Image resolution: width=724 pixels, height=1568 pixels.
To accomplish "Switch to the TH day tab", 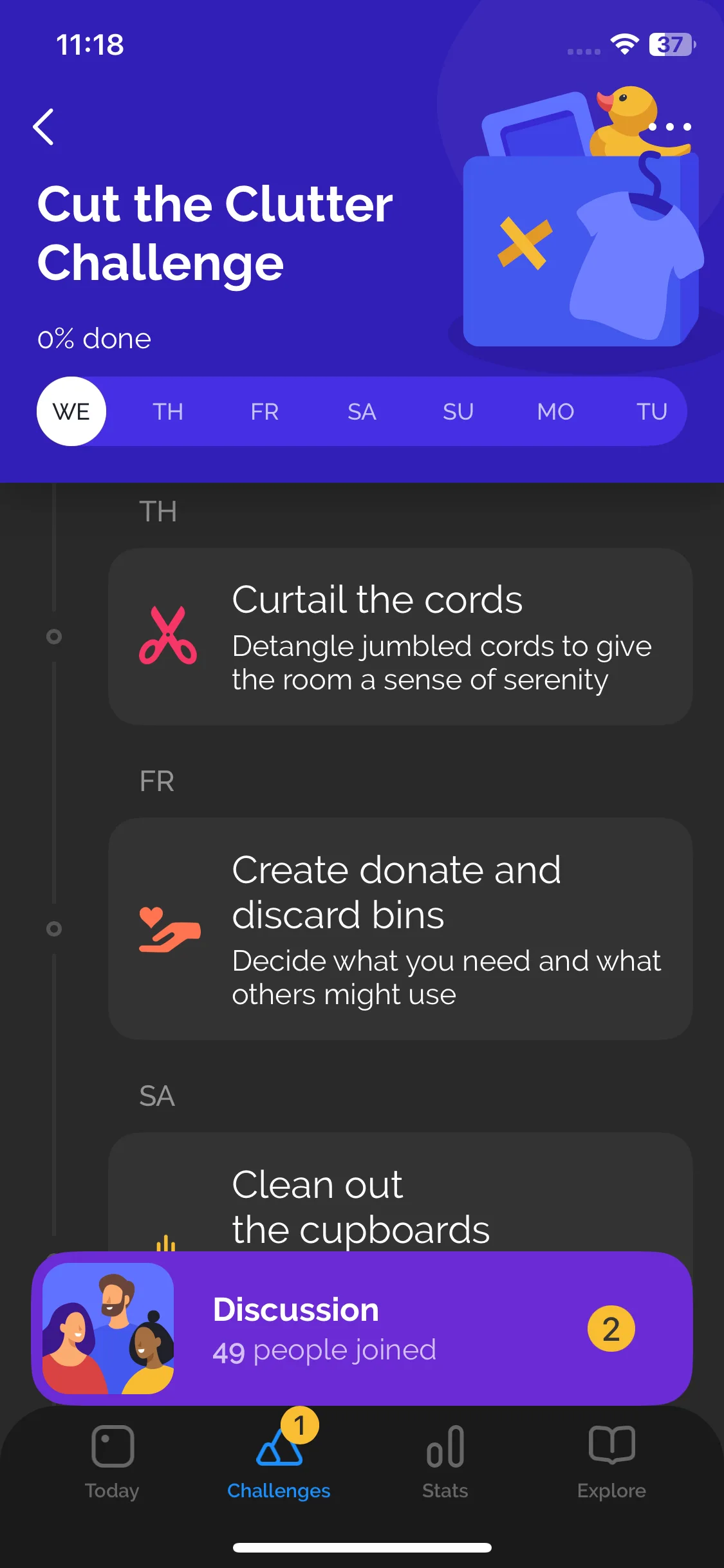I will (x=168, y=411).
